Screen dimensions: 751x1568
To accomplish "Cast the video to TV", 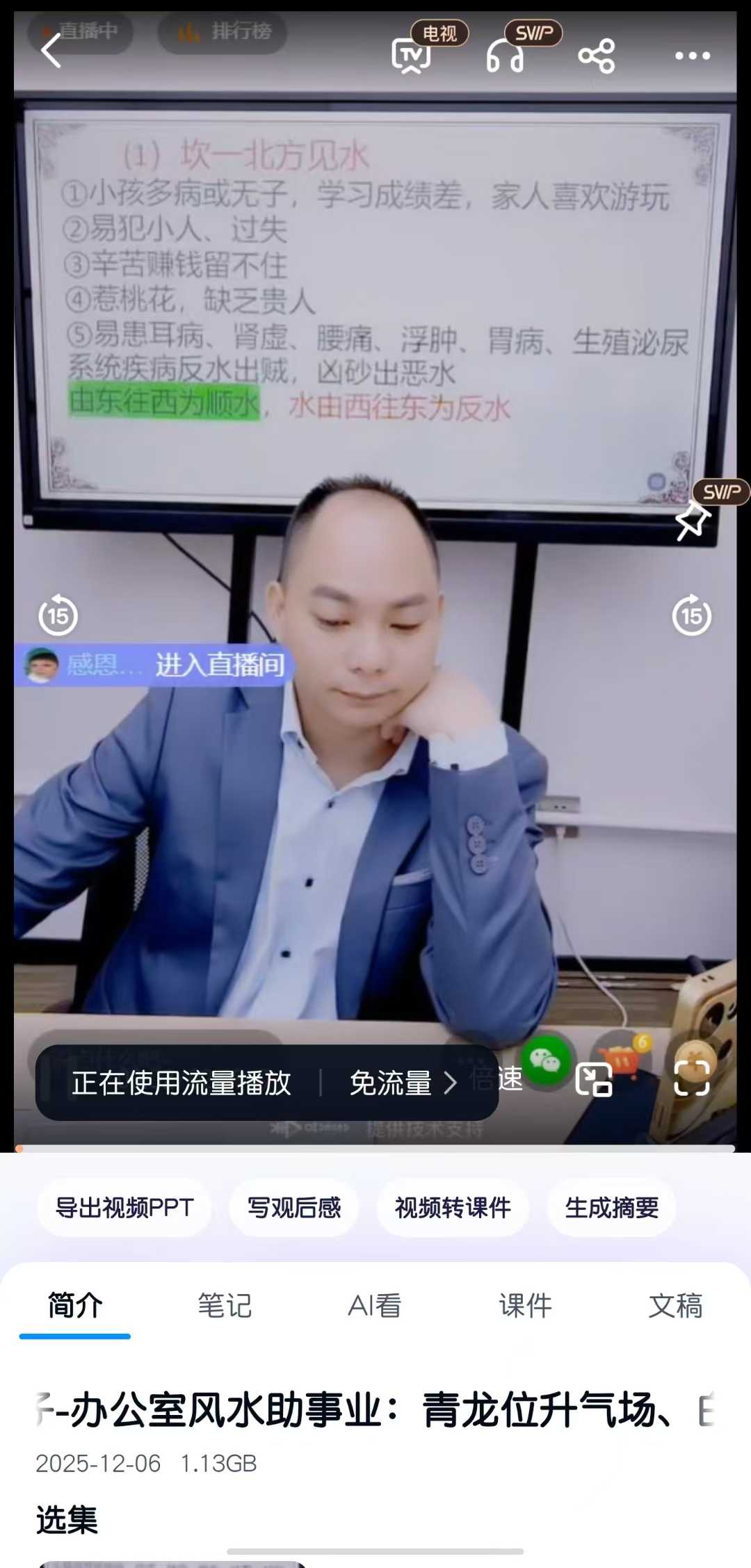I will pos(411,56).
